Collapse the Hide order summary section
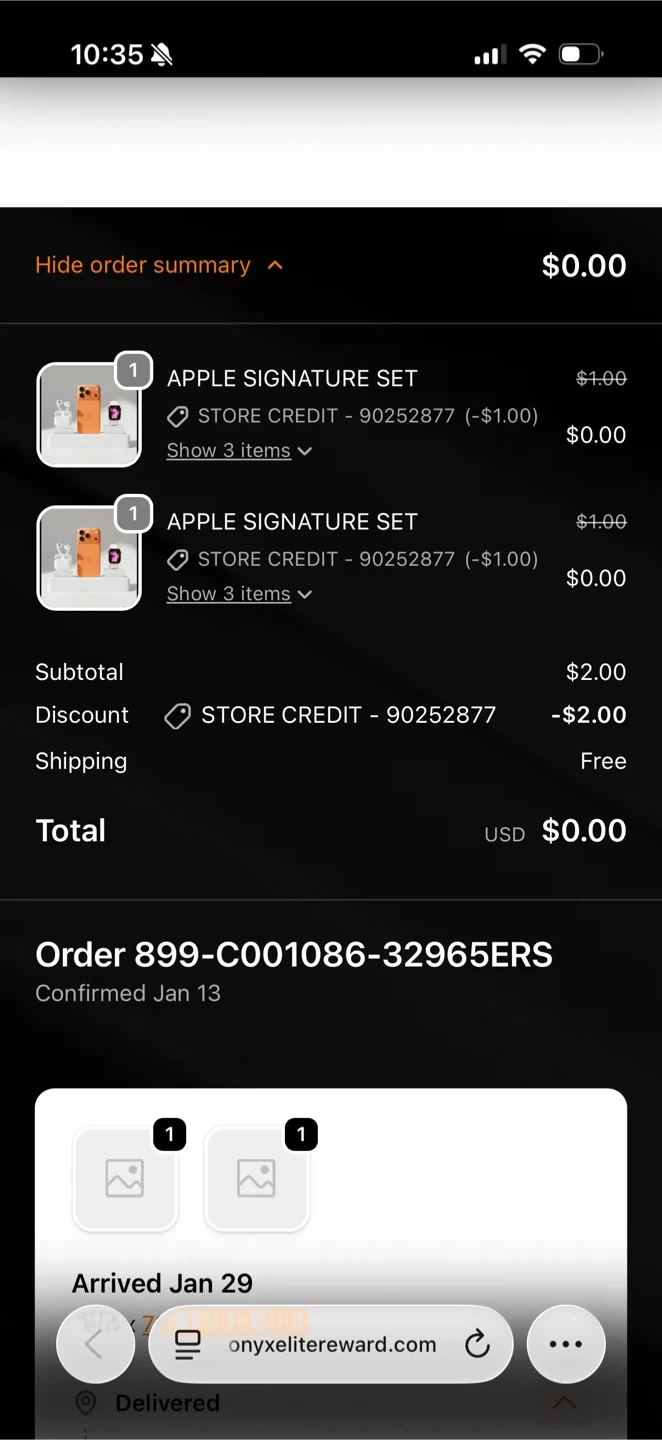Image resolution: width=662 pixels, height=1440 pixels. pos(159,265)
